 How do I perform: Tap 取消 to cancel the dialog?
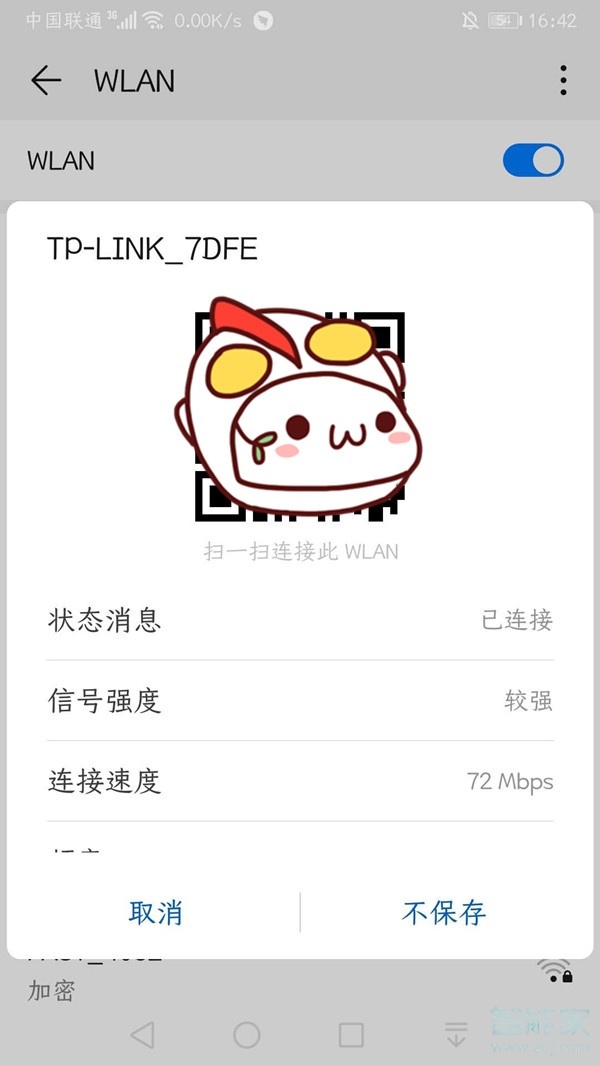point(155,912)
